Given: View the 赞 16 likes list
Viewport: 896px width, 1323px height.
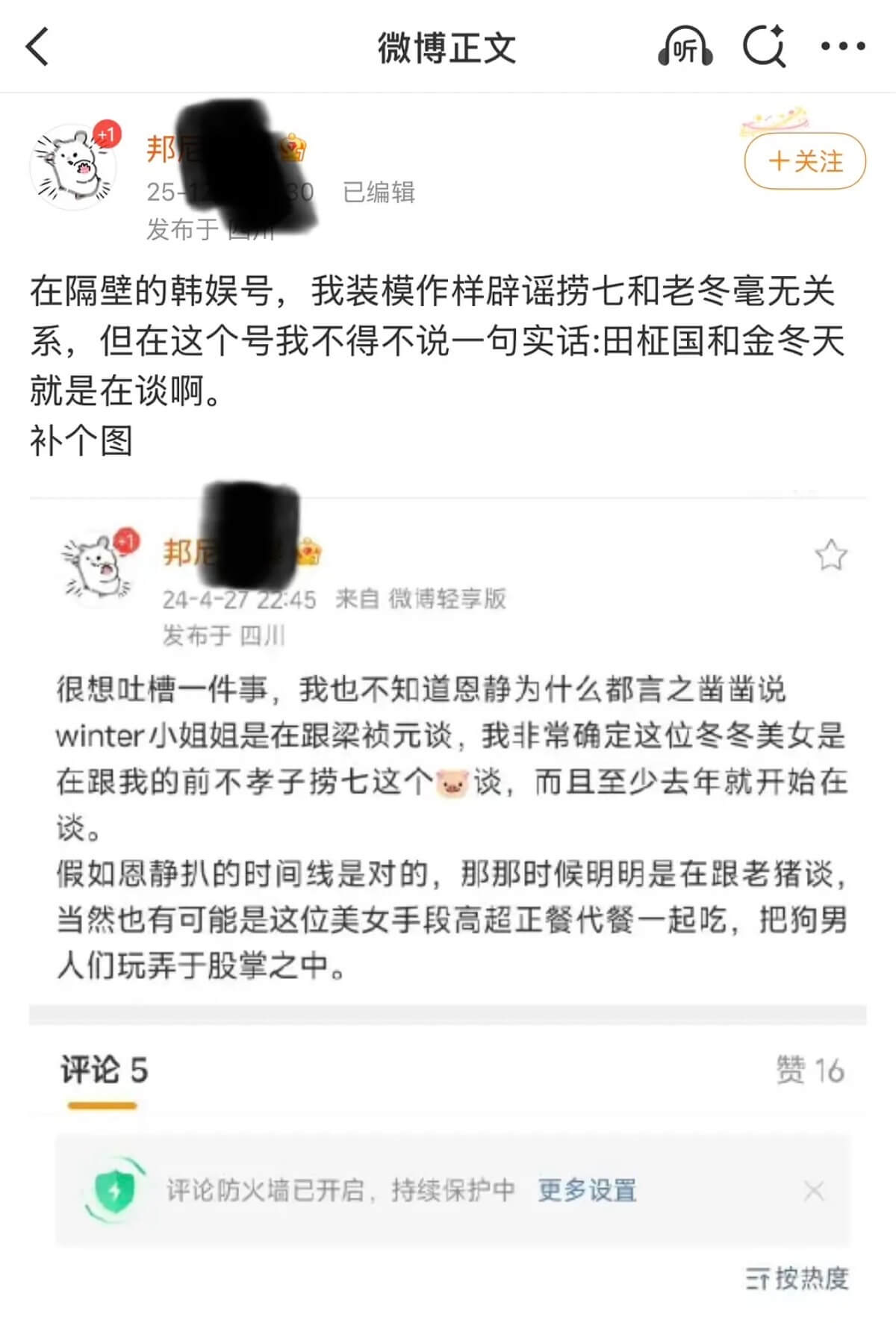Looking at the screenshot, I should coord(809,1070).
